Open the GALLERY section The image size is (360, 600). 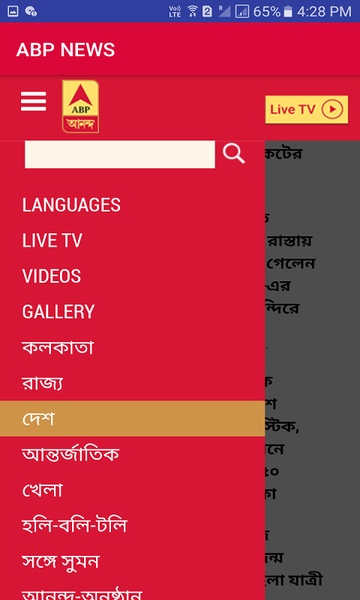[132, 311]
